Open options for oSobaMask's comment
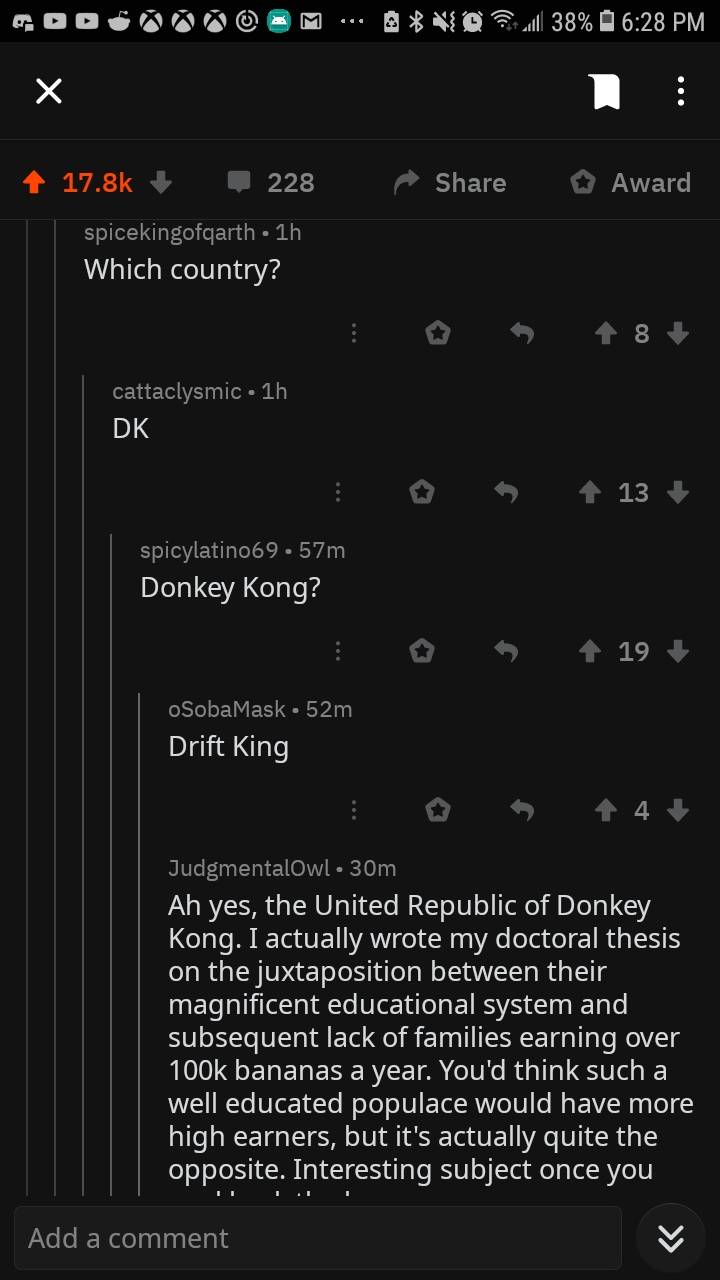Viewport: 720px width, 1280px height. click(x=353, y=810)
